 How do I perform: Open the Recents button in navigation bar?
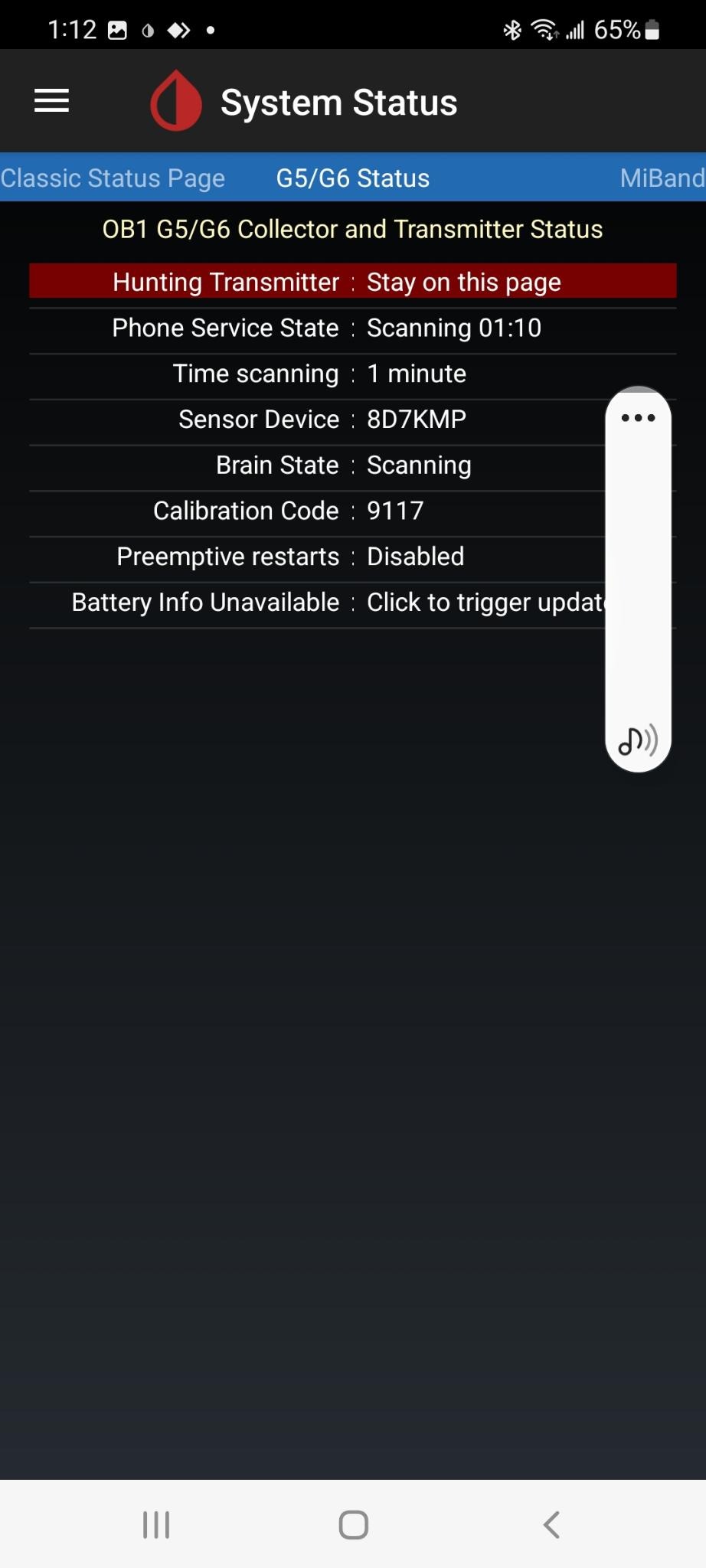point(155,1524)
